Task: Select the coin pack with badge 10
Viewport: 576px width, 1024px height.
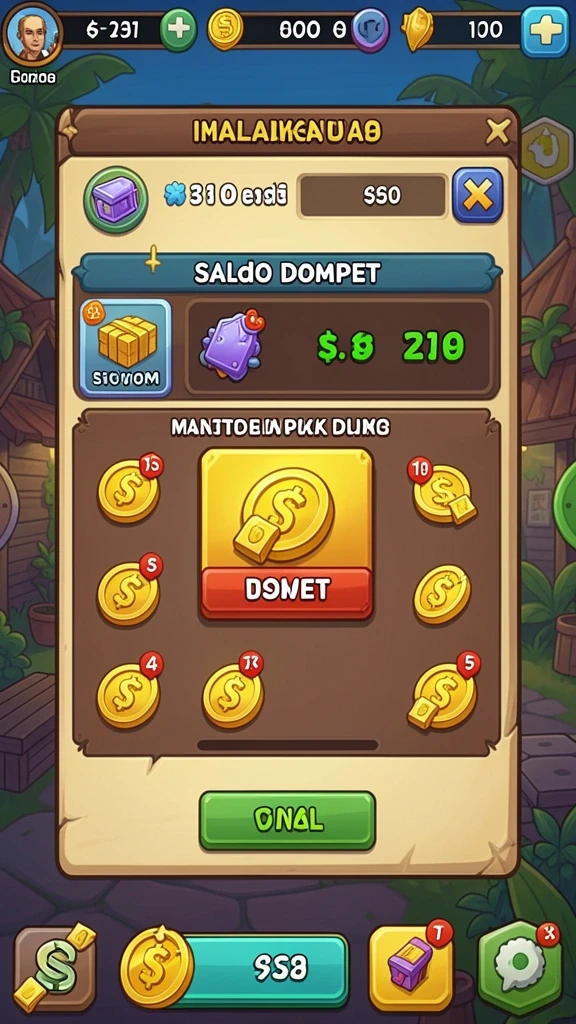Action: click(443, 491)
